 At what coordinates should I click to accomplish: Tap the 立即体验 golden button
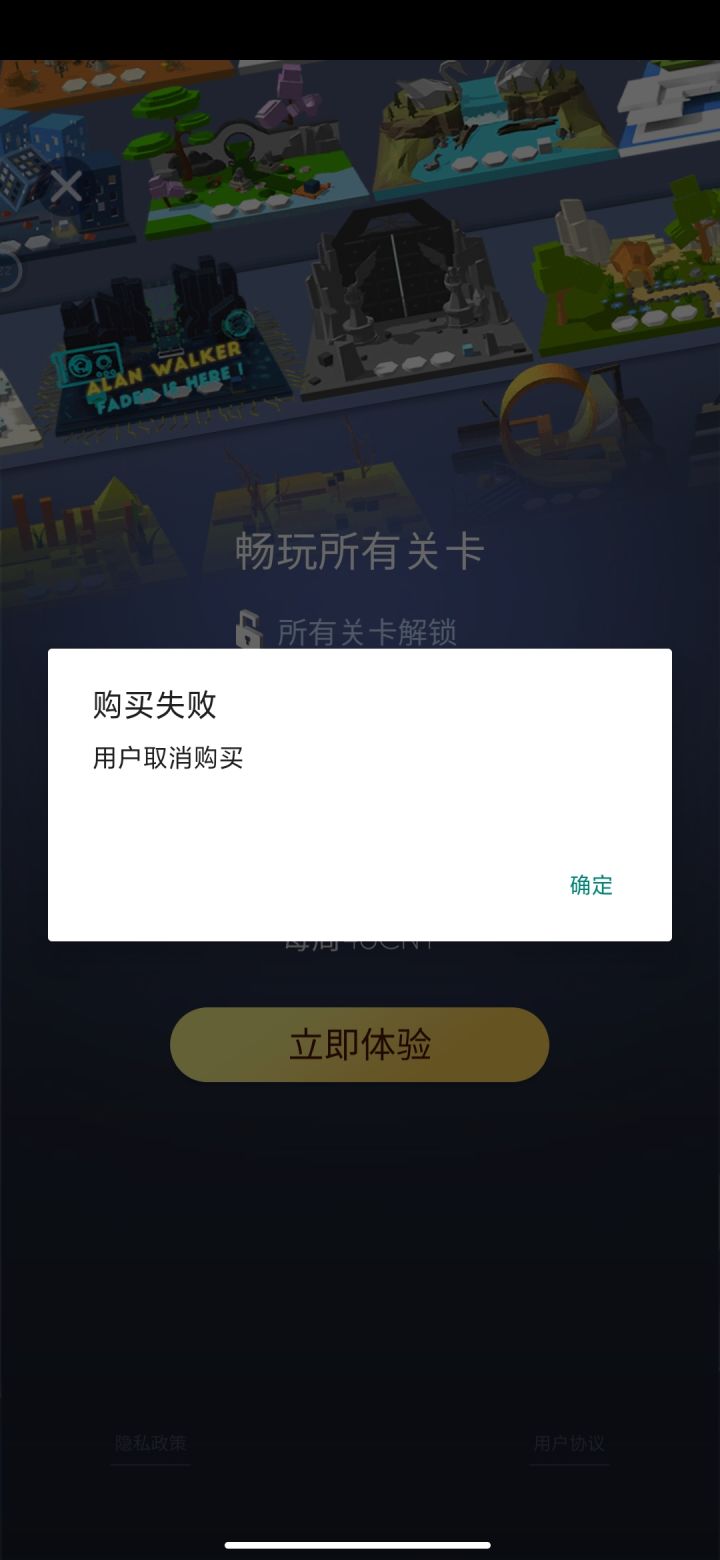[x=360, y=1044]
